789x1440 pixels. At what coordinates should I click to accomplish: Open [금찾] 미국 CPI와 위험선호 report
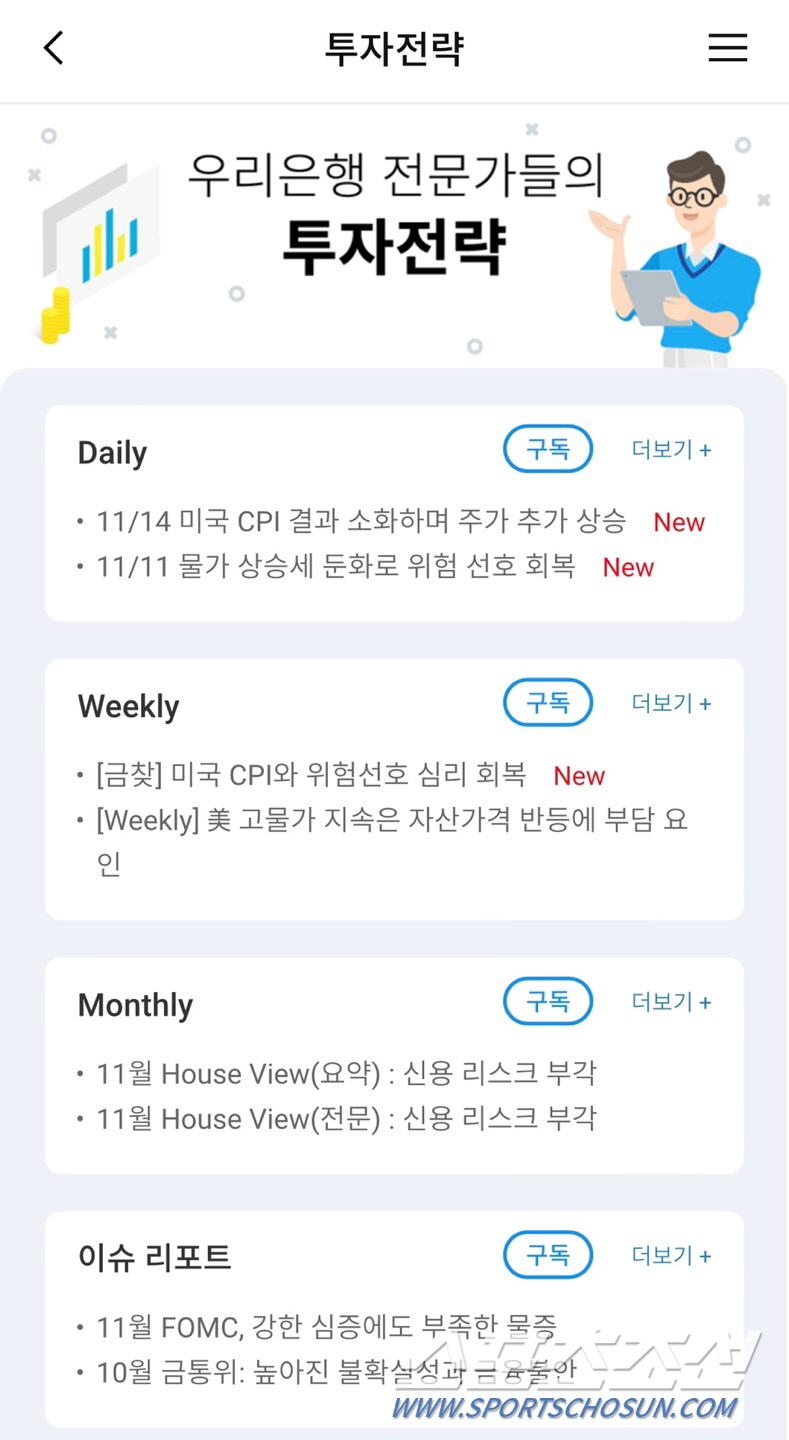pyautogui.click(x=310, y=775)
